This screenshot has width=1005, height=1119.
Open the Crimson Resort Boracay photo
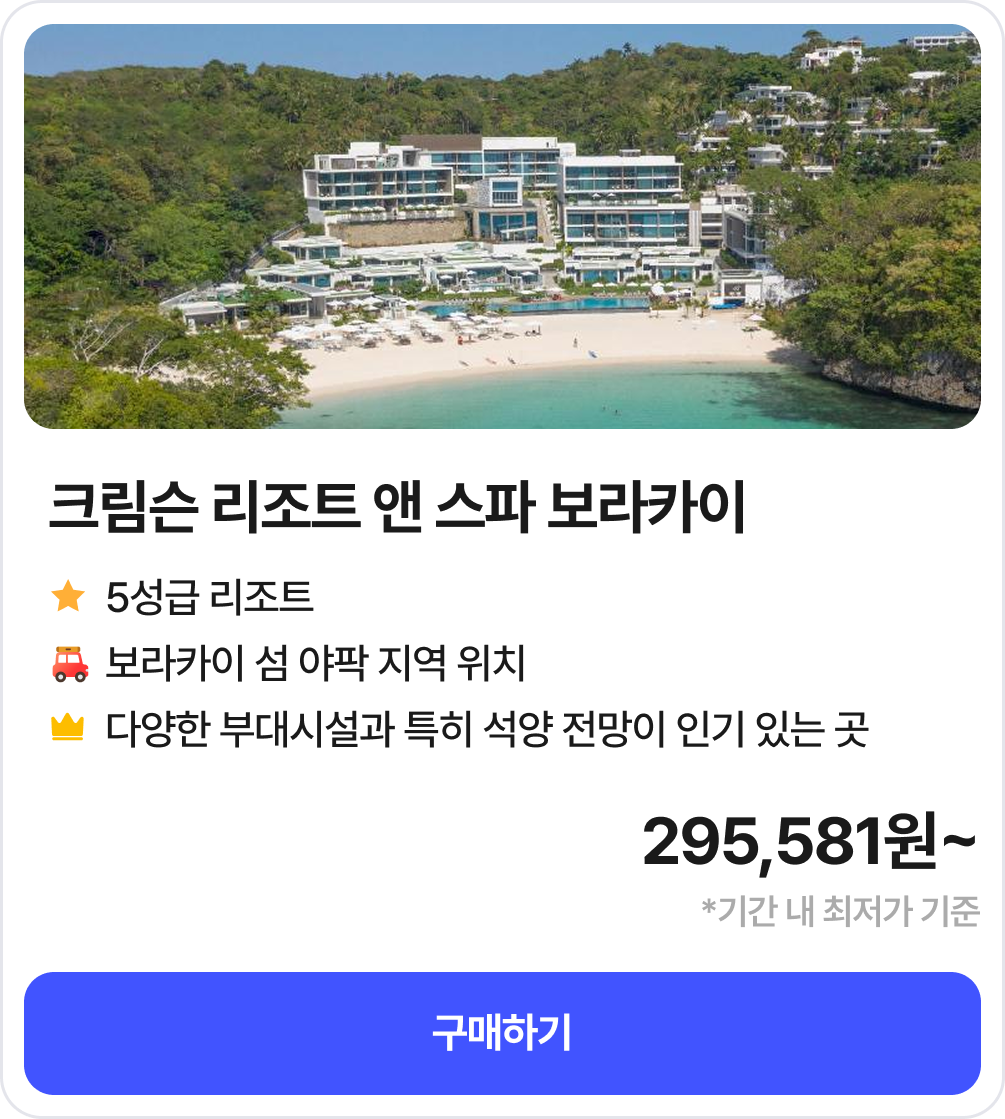[502, 227]
